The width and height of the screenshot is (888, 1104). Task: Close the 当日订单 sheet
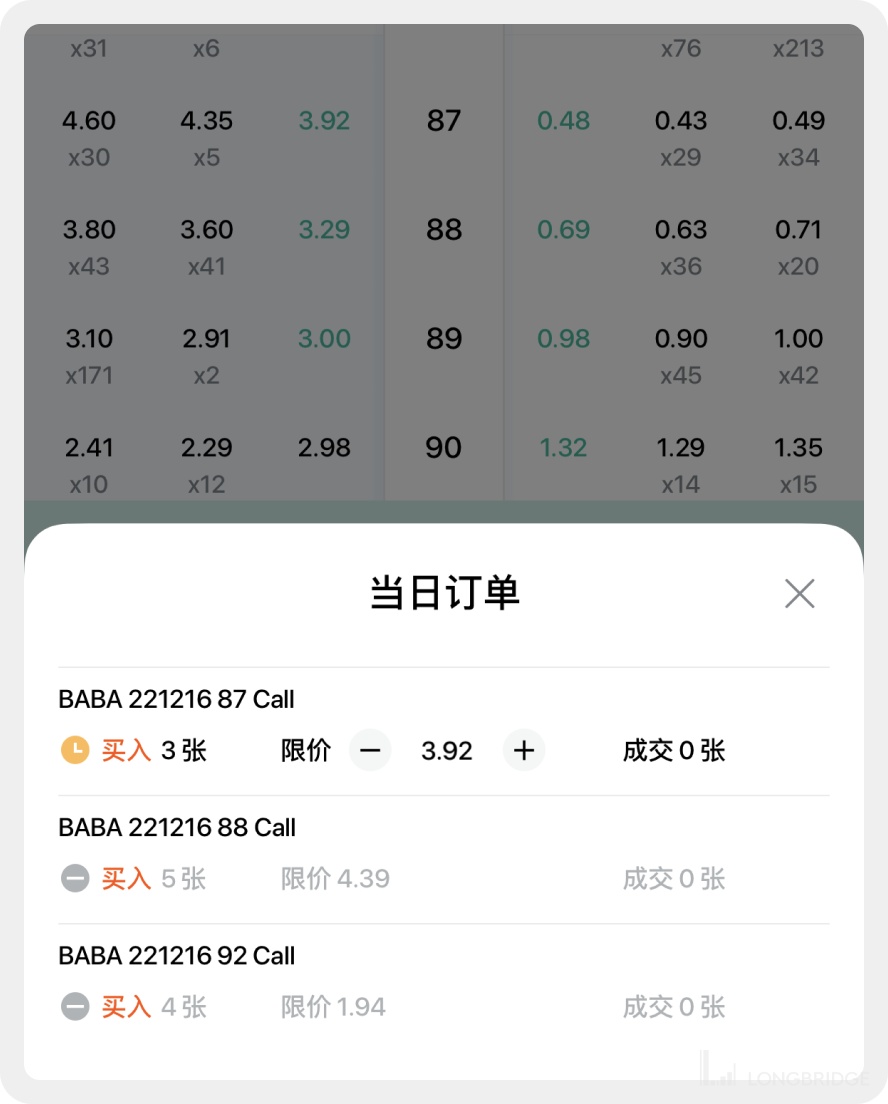point(799,594)
